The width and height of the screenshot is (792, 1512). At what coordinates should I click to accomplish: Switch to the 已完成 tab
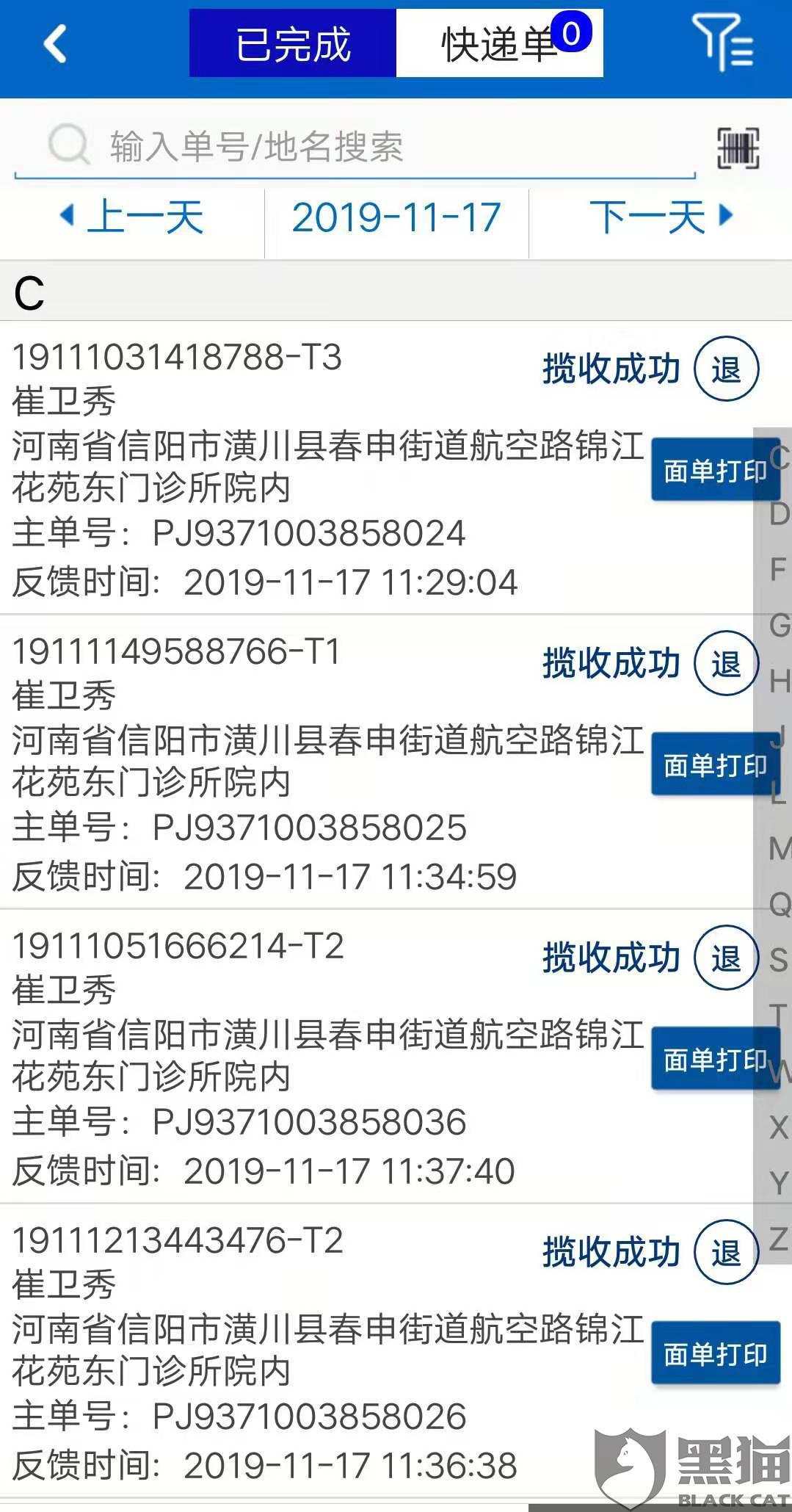tap(293, 43)
